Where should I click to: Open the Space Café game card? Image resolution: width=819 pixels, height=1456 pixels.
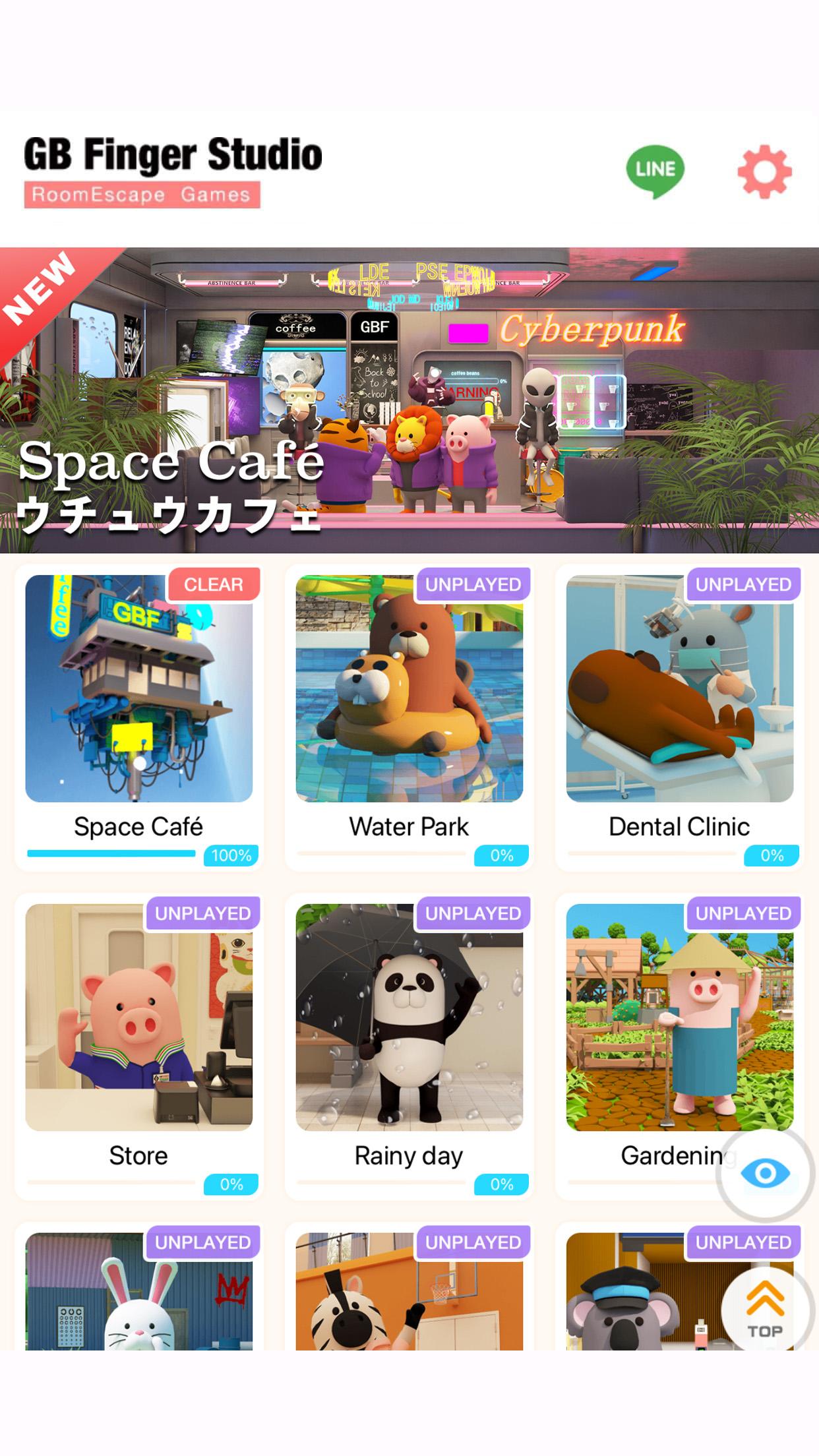[x=139, y=717]
